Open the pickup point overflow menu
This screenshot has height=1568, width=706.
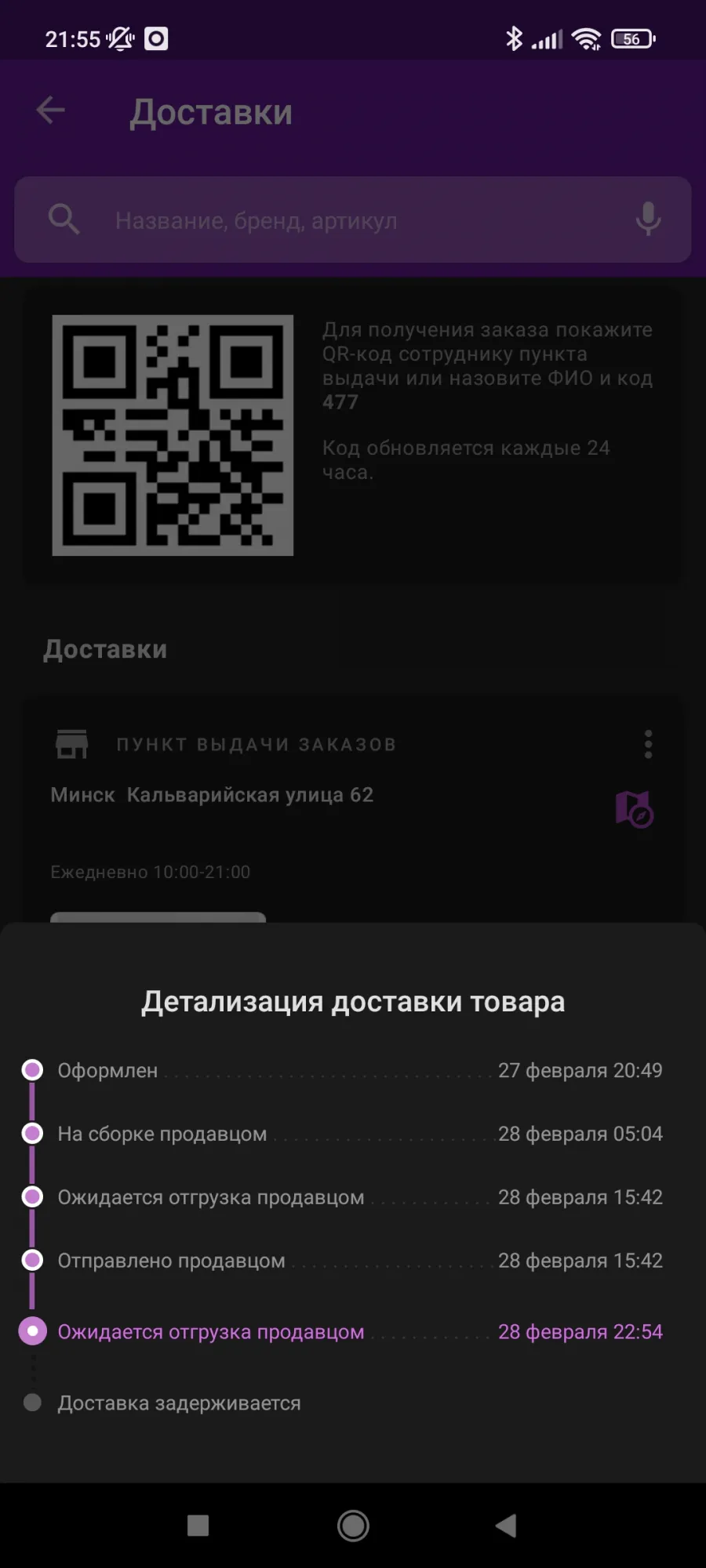coord(648,744)
